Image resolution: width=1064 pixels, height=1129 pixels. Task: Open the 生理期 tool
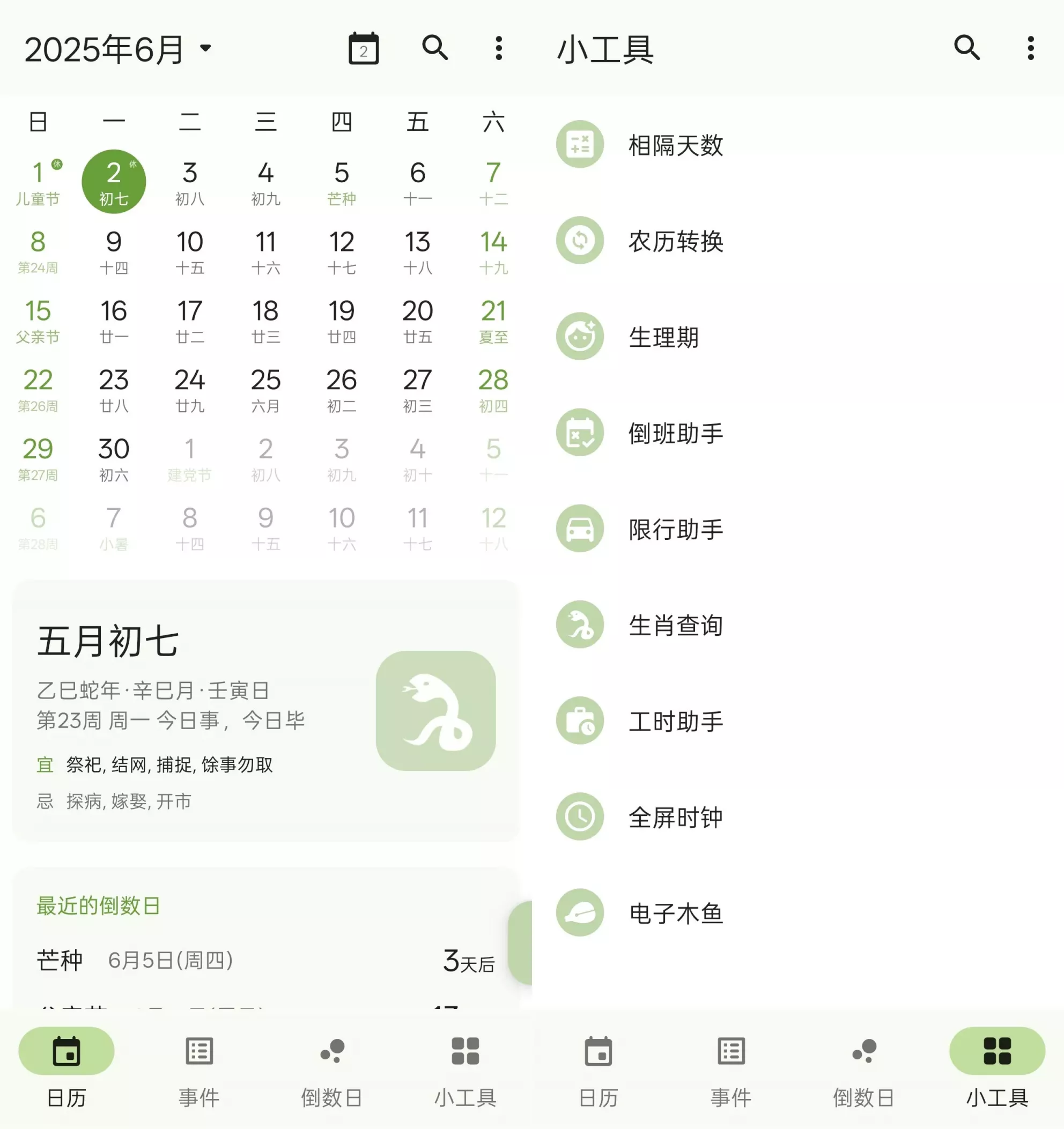(663, 337)
